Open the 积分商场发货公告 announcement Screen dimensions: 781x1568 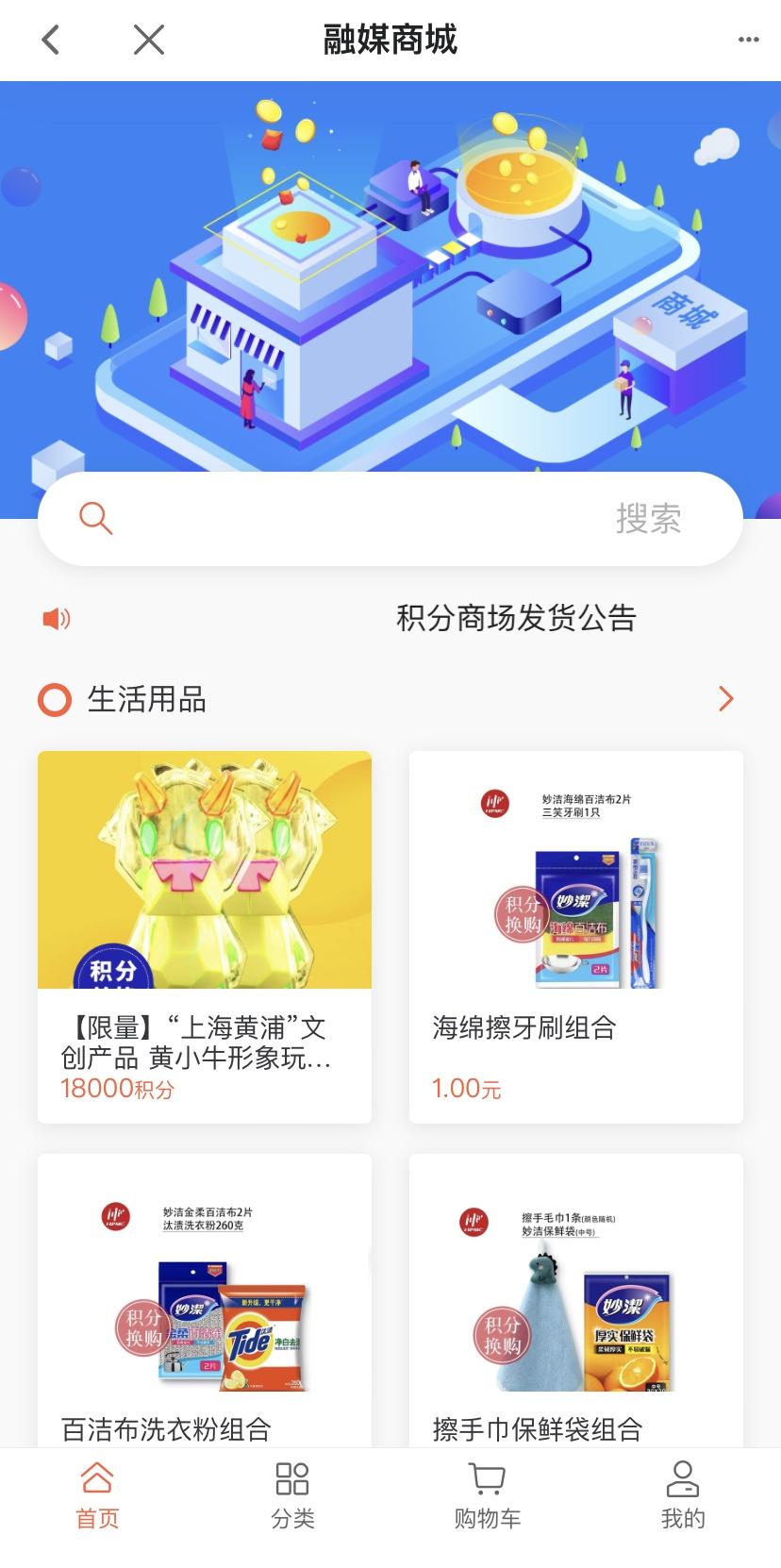tap(515, 619)
